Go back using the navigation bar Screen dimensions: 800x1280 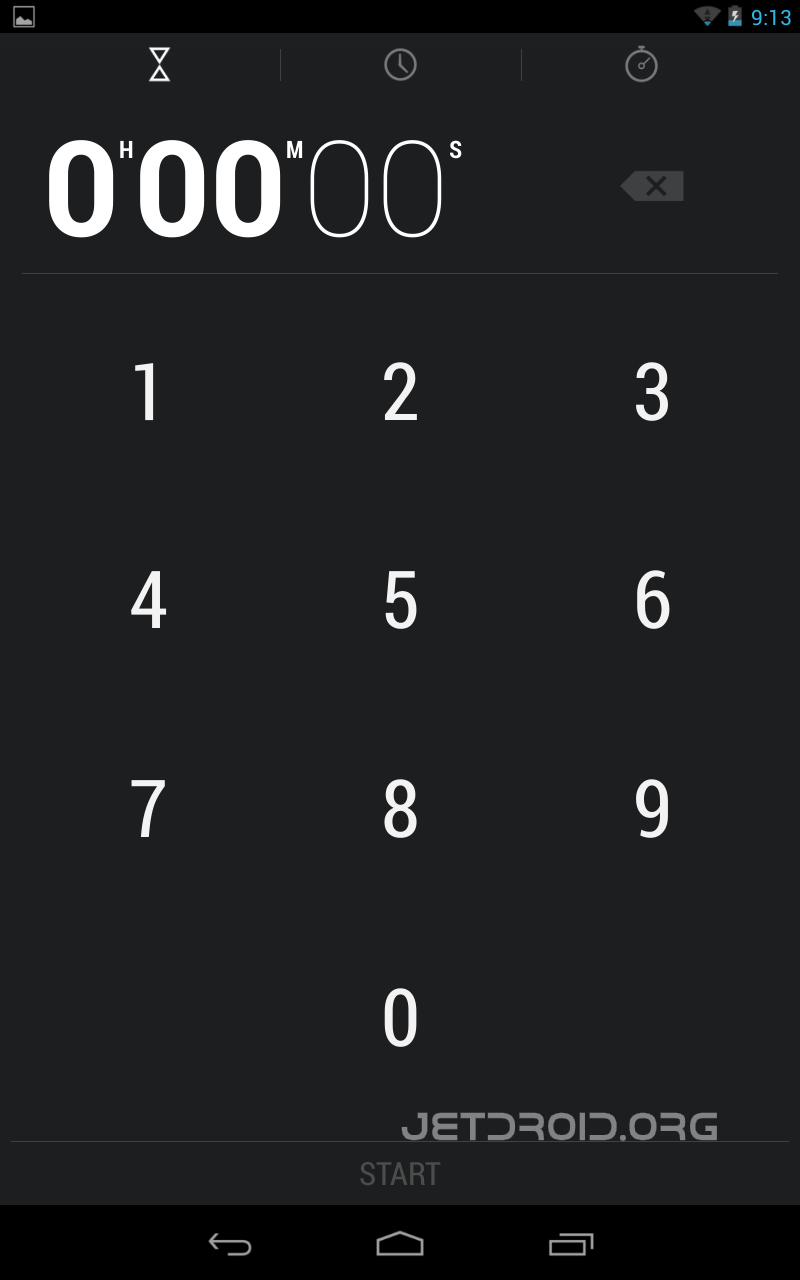click(230, 1244)
